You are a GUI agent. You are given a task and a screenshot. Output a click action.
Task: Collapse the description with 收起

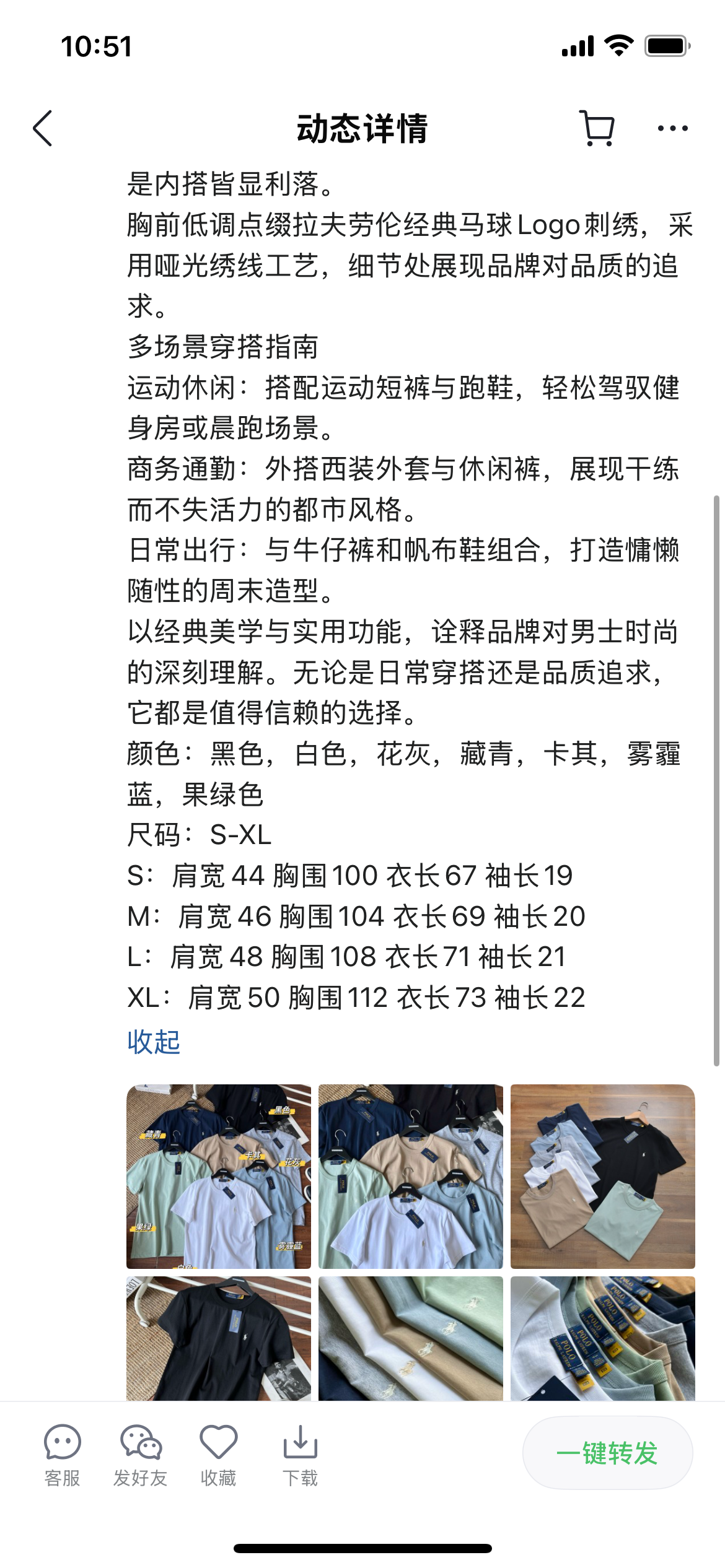coord(154,1042)
